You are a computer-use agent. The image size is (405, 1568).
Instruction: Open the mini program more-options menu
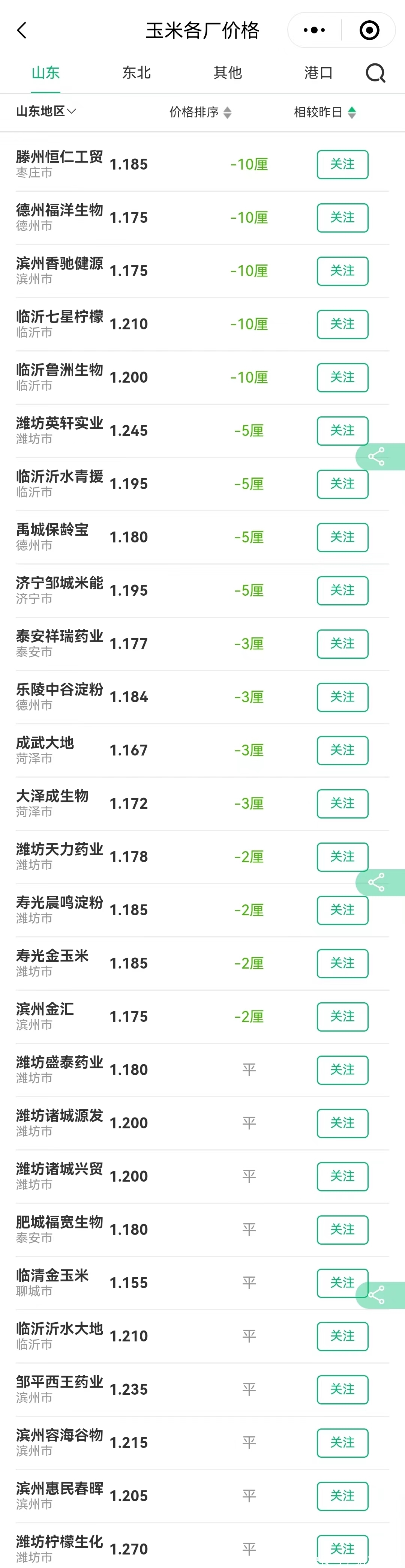[314, 30]
